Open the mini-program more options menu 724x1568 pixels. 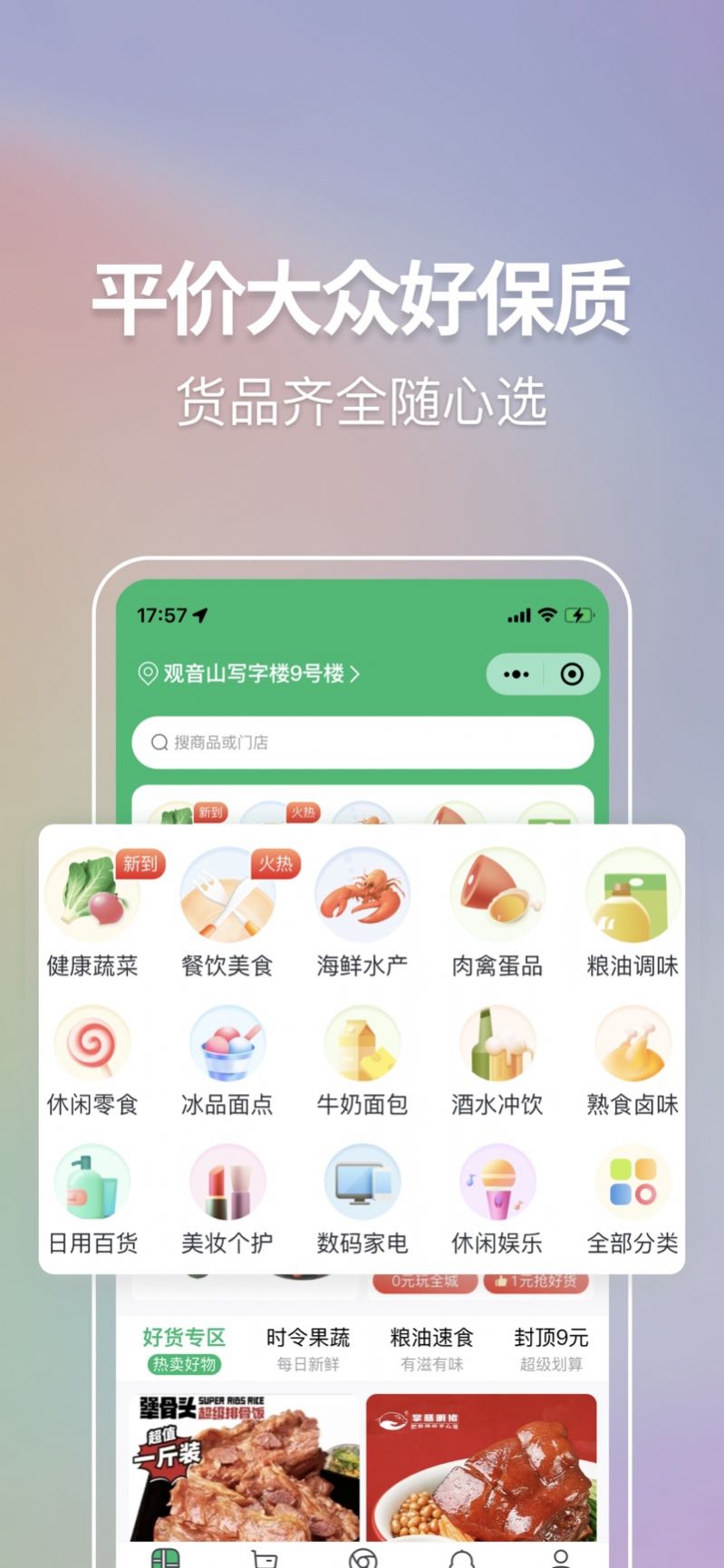click(x=515, y=673)
